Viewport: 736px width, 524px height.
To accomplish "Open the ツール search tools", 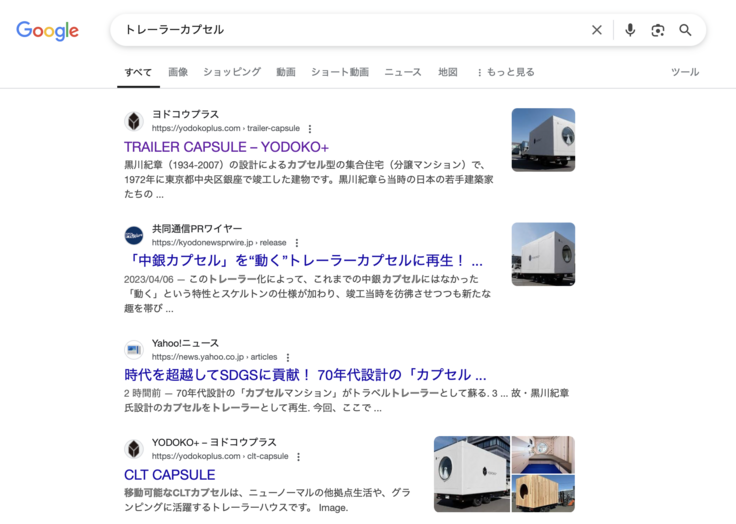I will point(685,72).
